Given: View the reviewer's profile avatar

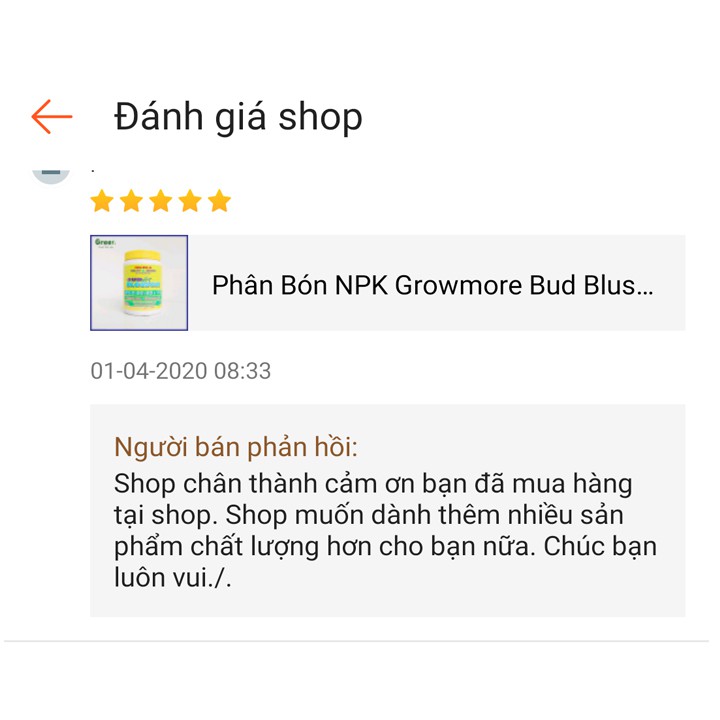Looking at the screenshot, I should 51,171.
